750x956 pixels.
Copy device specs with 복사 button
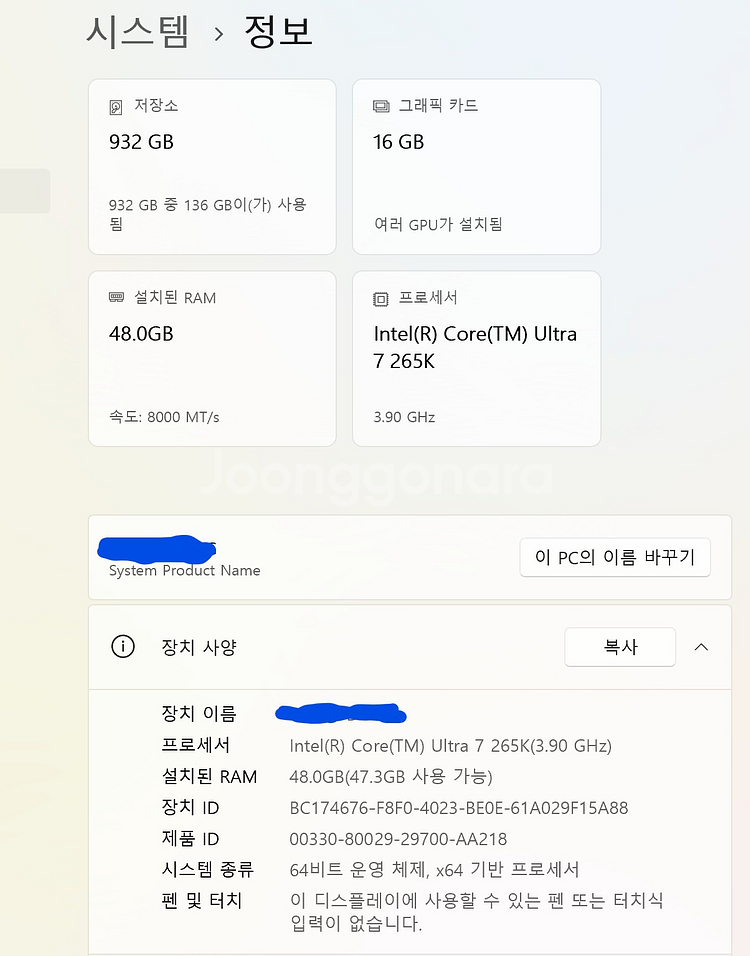tap(620, 647)
